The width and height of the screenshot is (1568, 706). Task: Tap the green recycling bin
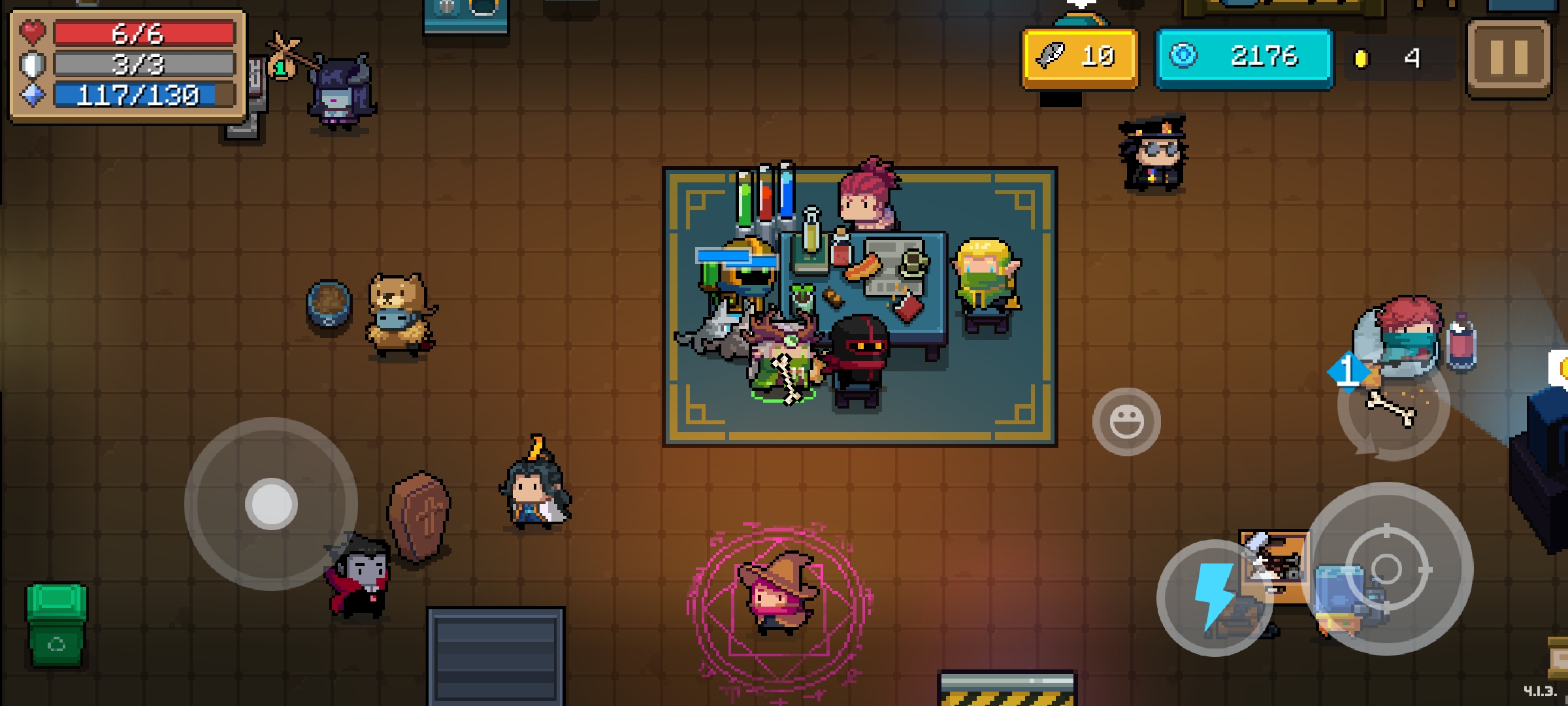coord(57,624)
